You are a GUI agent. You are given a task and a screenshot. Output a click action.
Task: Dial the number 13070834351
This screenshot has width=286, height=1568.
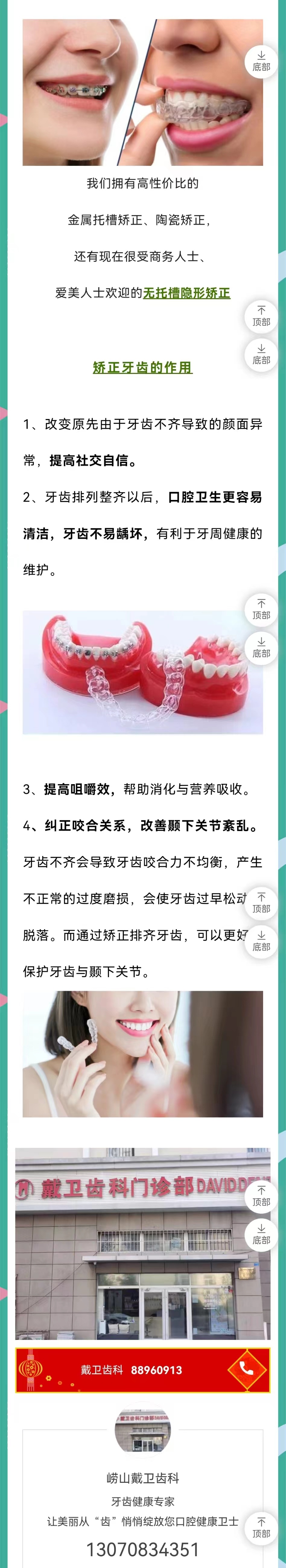(x=142, y=1549)
